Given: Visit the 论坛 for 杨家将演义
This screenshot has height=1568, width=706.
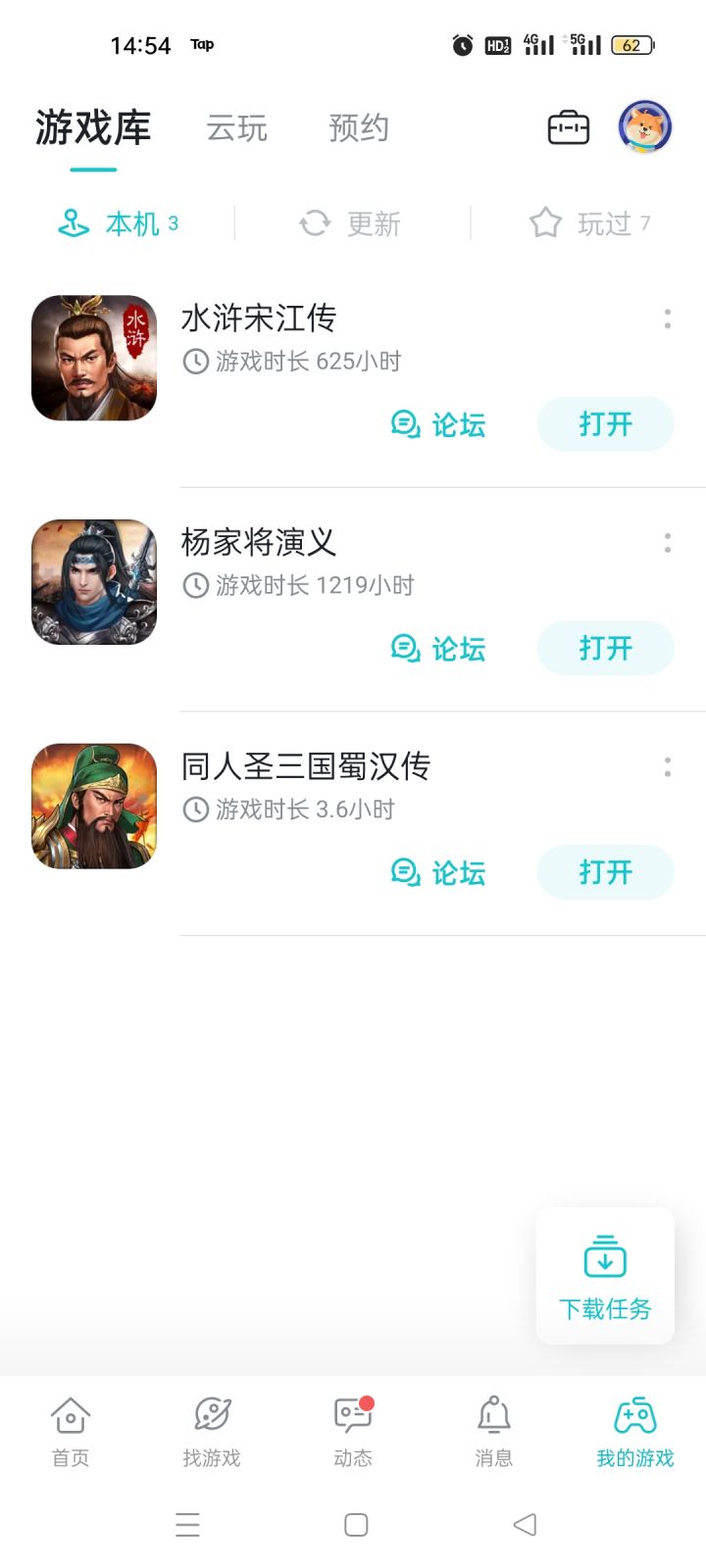Looking at the screenshot, I should point(438,649).
